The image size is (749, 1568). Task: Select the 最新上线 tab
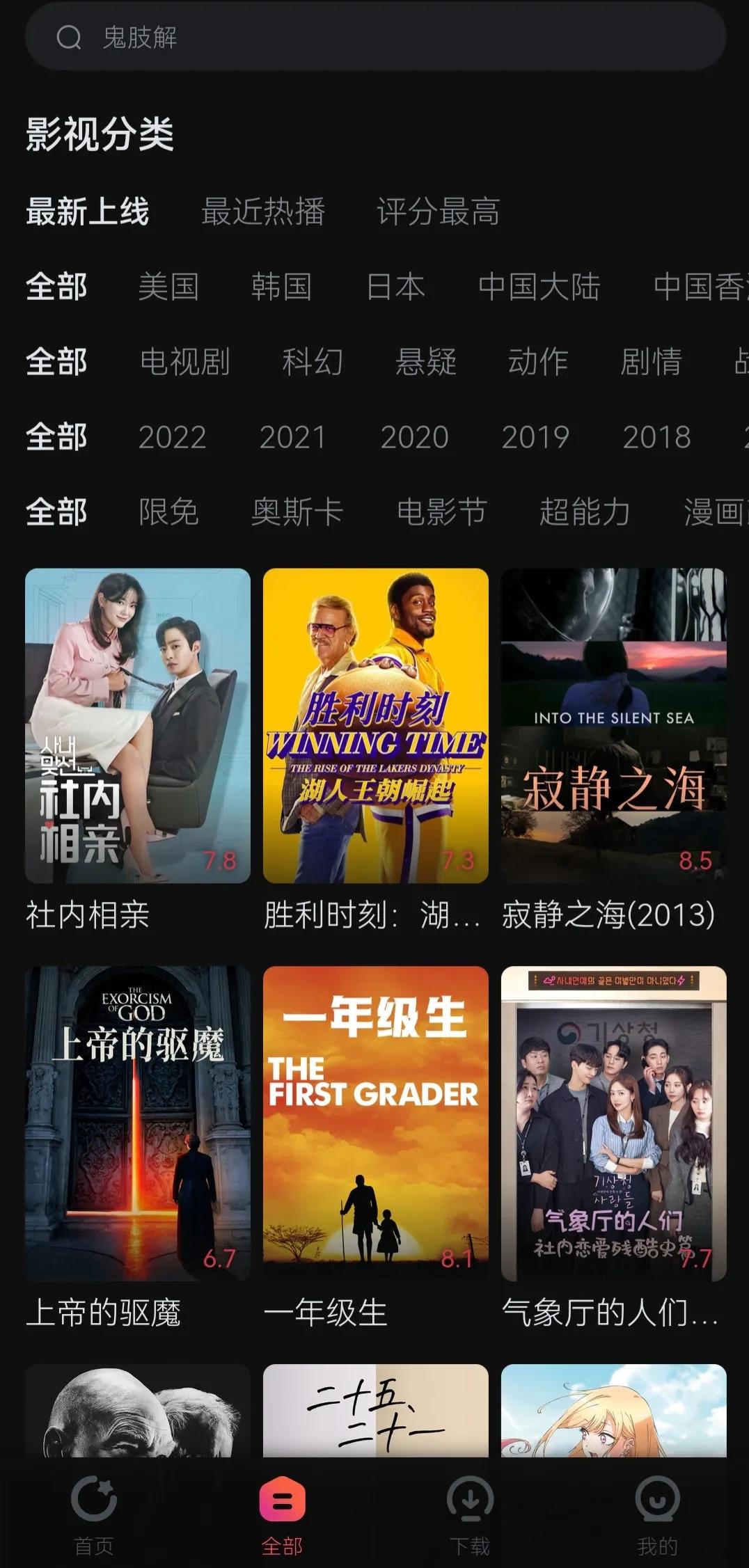pyautogui.click(x=88, y=214)
